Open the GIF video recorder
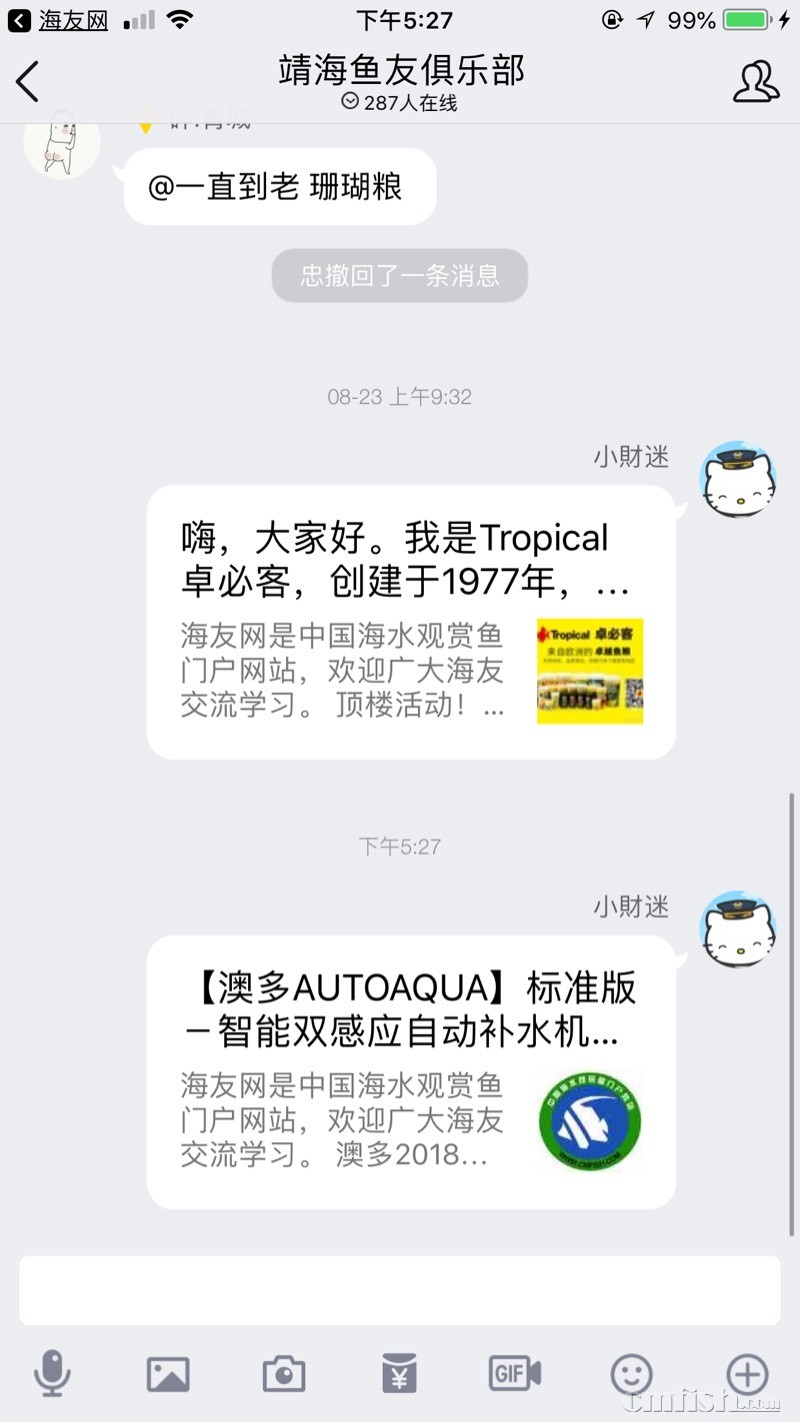This screenshot has height=1423, width=800. pyautogui.click(x=514, y=1373)
